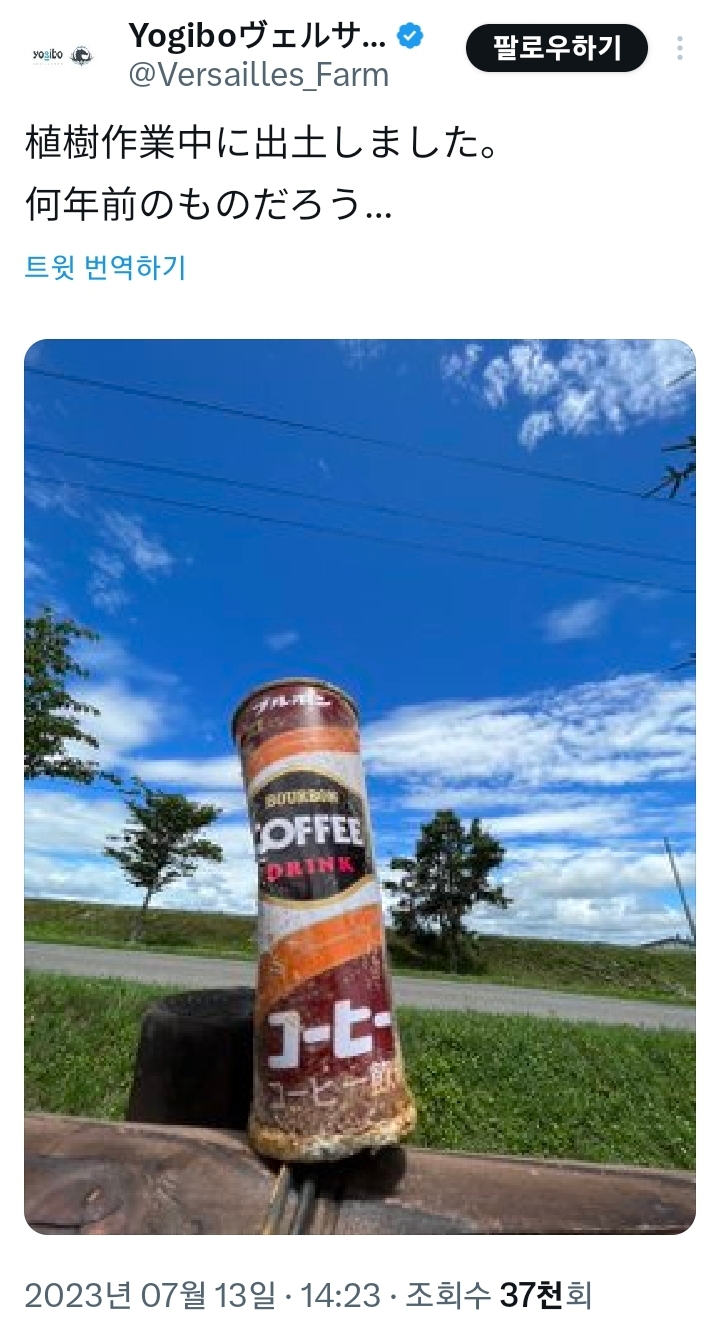Translate the tweet via 트윗 번역하기
Screen dimensions: 720x1326
coord(105,267)
